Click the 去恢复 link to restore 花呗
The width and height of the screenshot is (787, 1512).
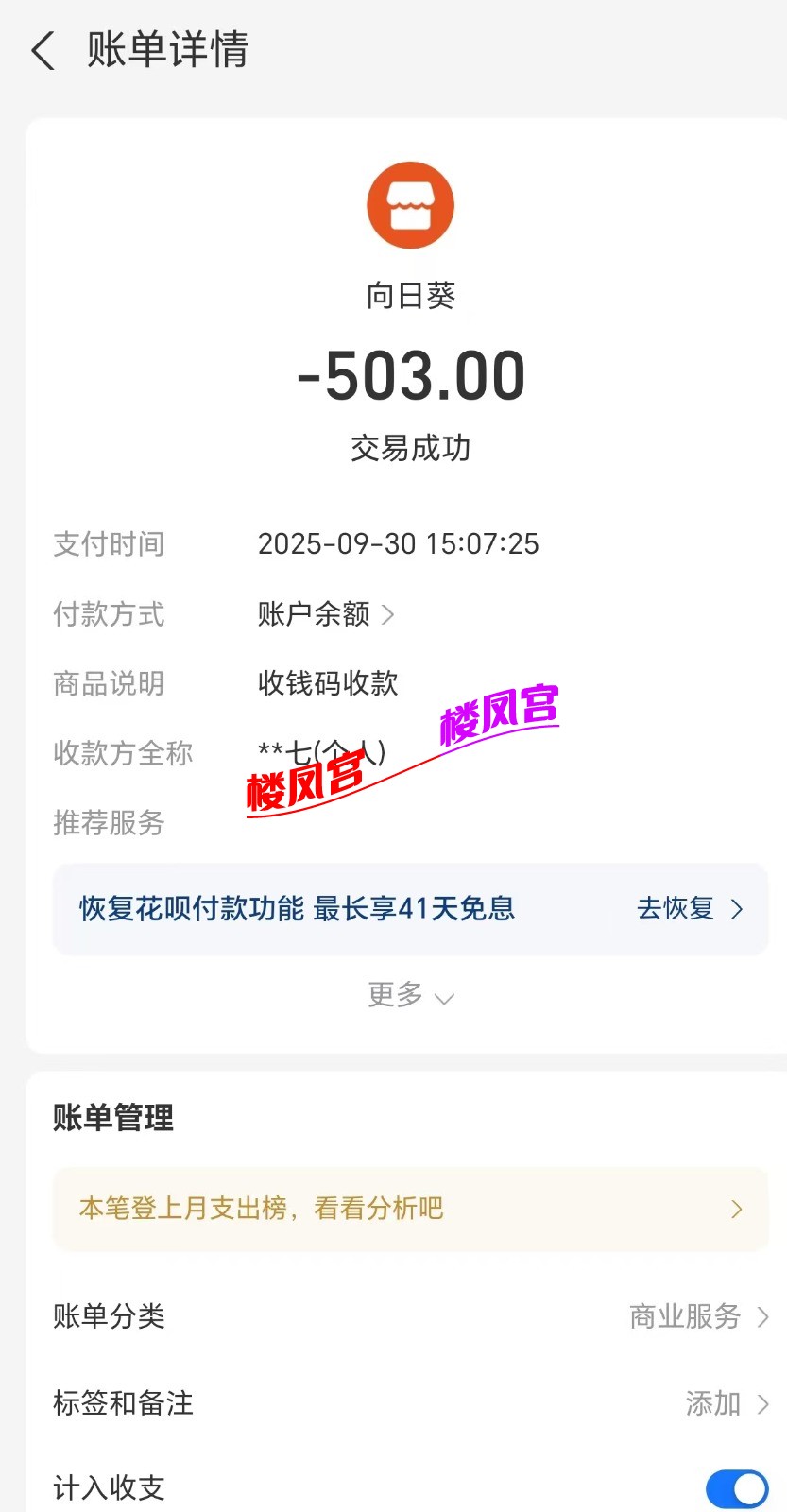point(675,909)
